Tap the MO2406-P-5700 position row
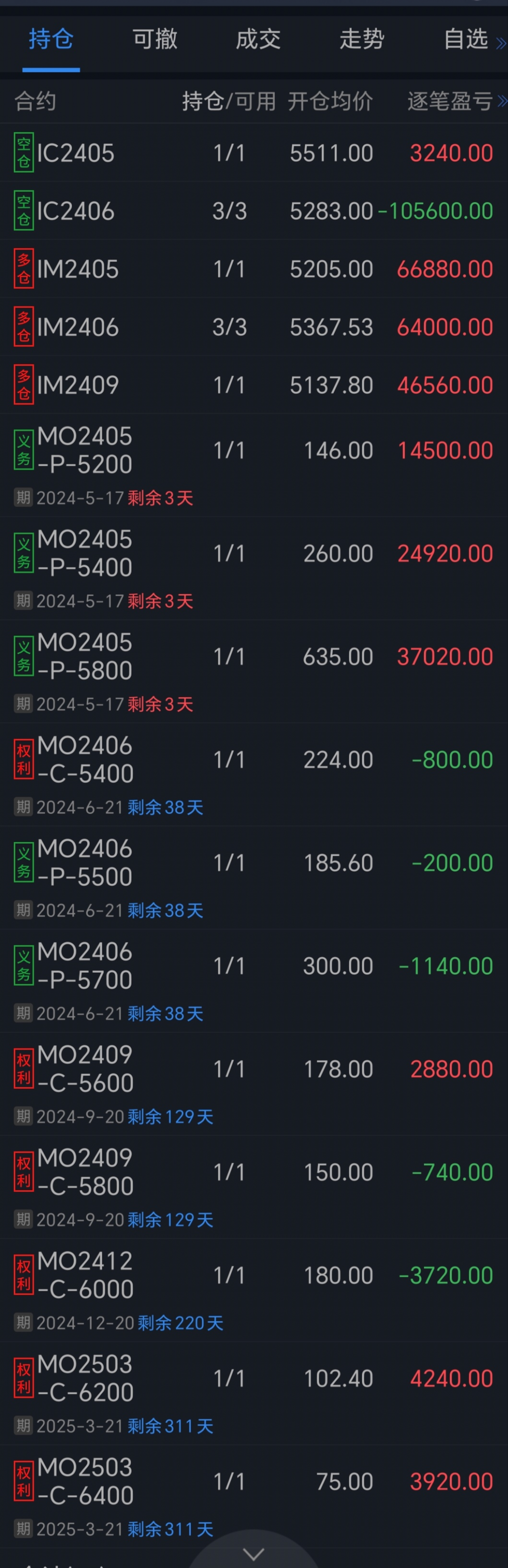Screen dimensions: 508x1568 (x=254, y=966)
